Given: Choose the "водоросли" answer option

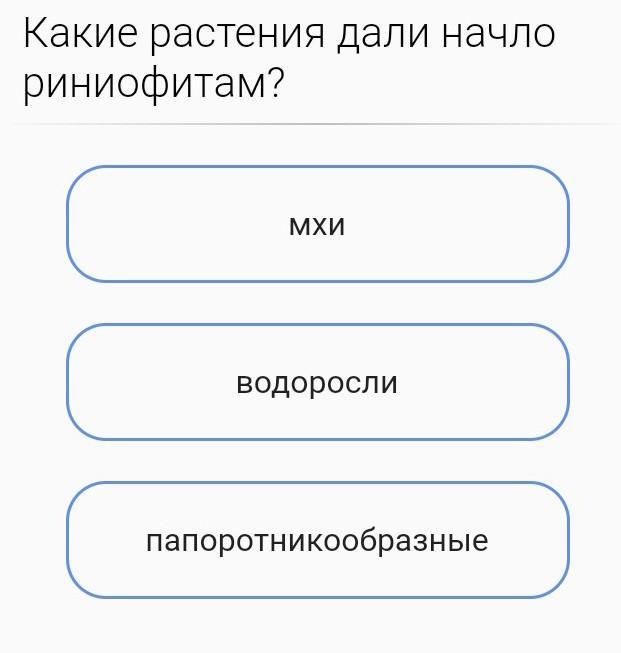Looking at the screenshot, I should (x=318, y=382).
